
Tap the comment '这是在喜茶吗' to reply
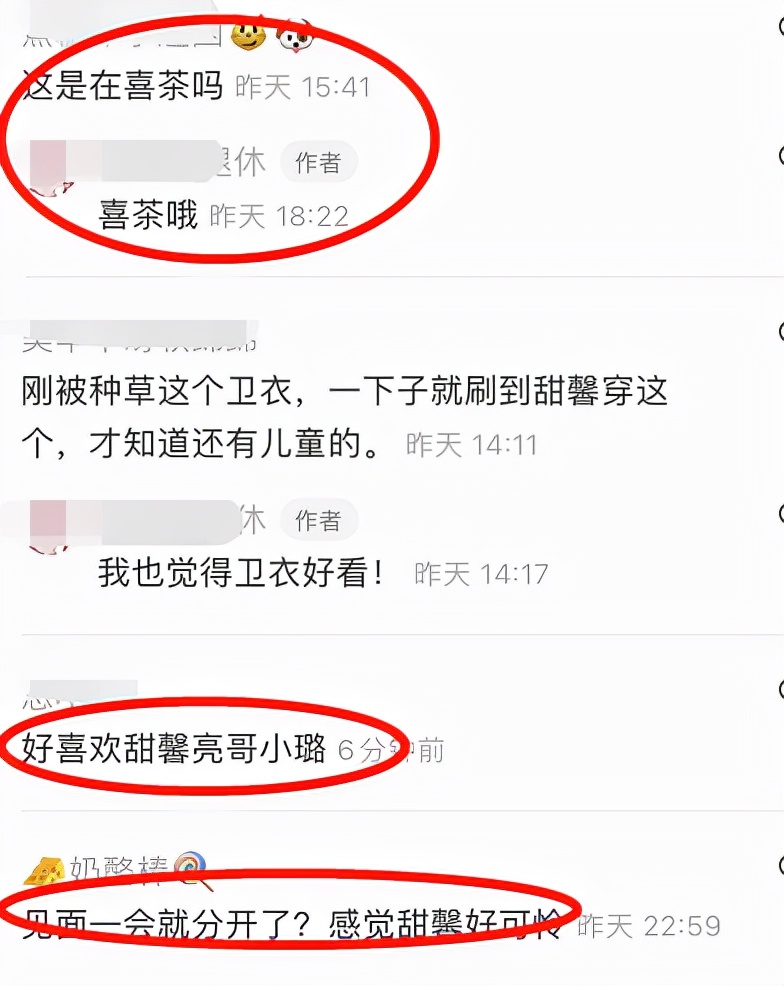[122, 86]
